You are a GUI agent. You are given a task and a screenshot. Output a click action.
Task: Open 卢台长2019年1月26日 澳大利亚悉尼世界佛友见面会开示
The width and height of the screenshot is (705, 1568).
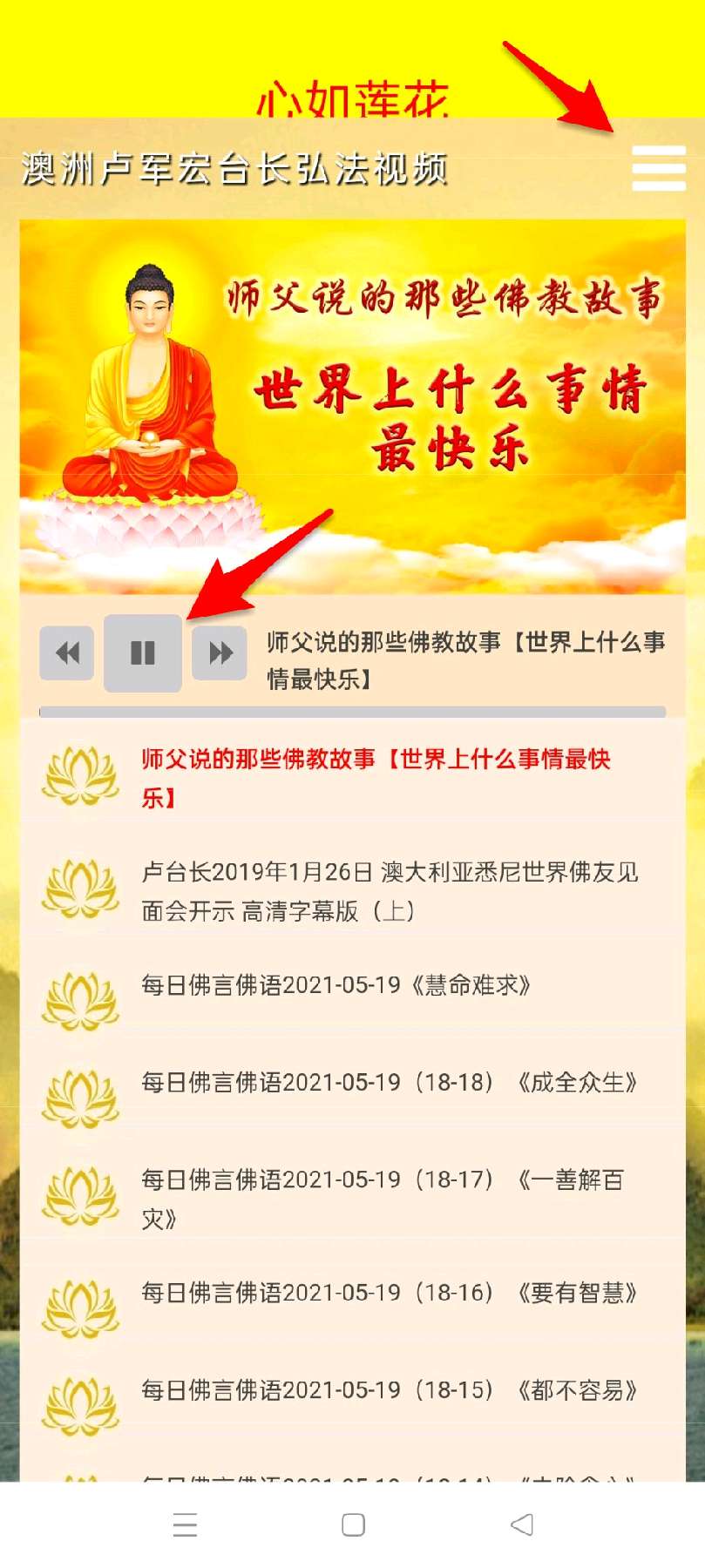[x=389, y=890]
